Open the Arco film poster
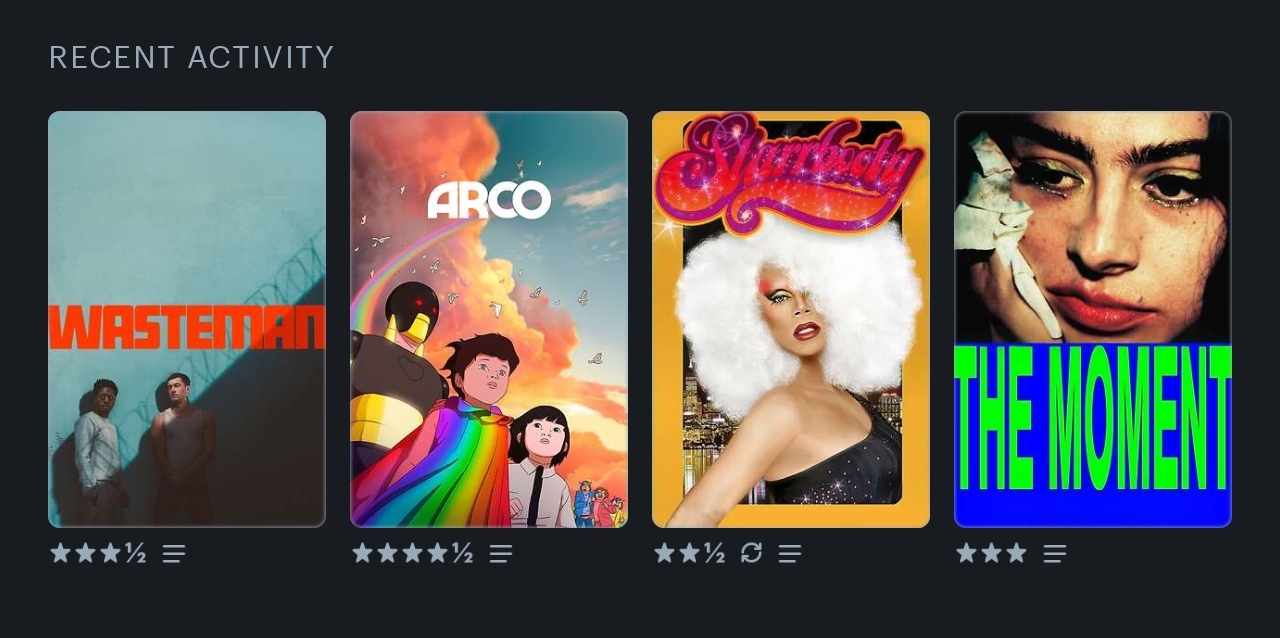The width and height of the screenshot is (1280, 638). point(489,319)
